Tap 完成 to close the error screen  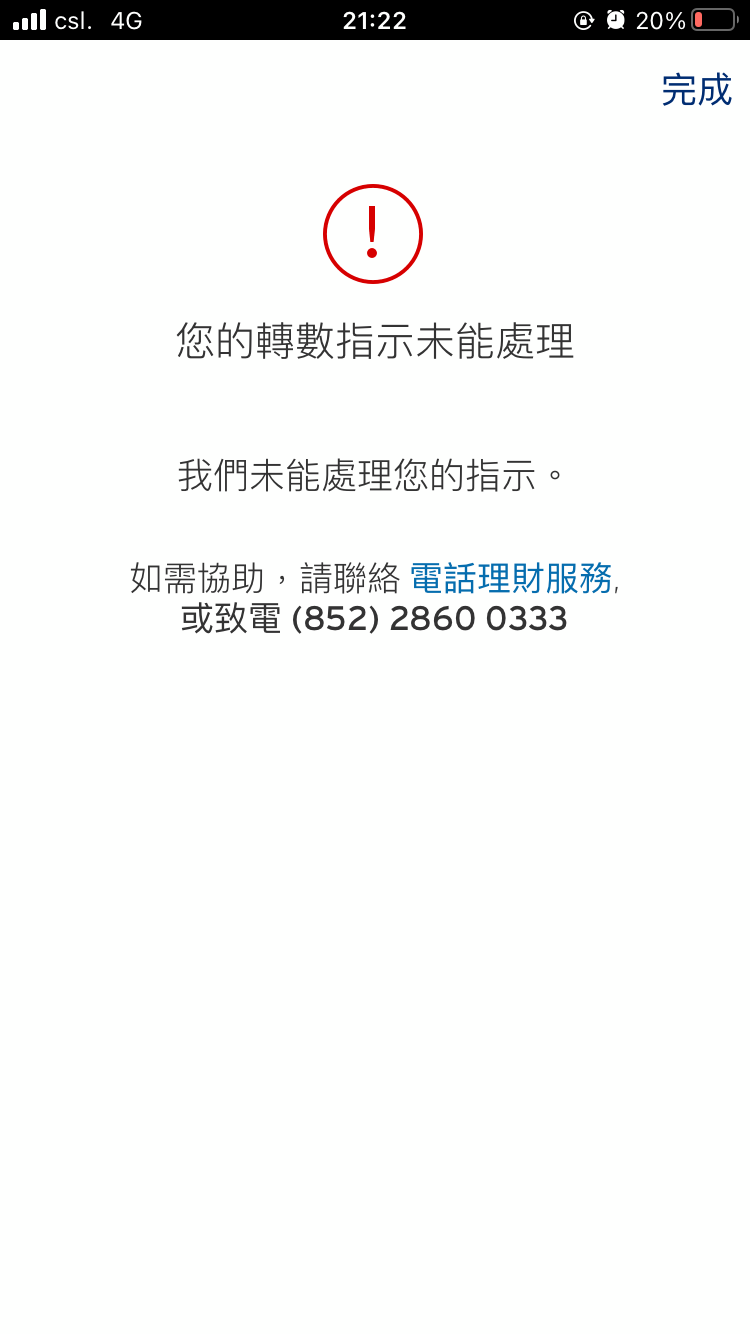pos(696,90)
